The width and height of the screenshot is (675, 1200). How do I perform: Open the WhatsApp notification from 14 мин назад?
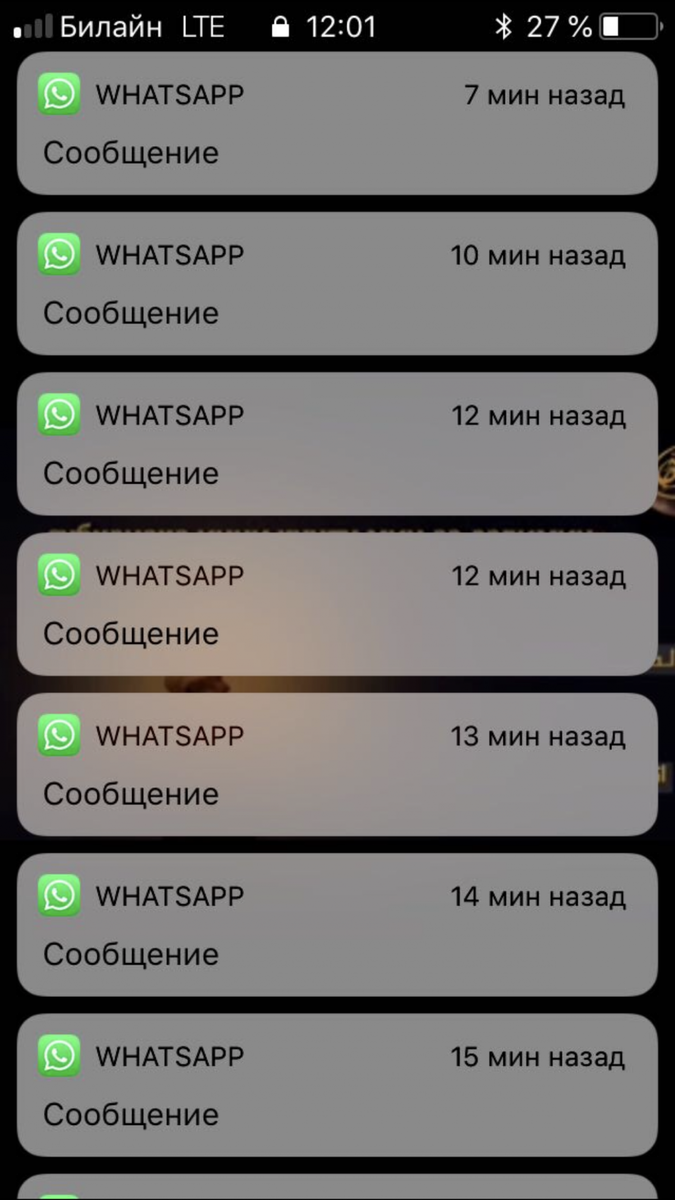[x=337, y=924]
